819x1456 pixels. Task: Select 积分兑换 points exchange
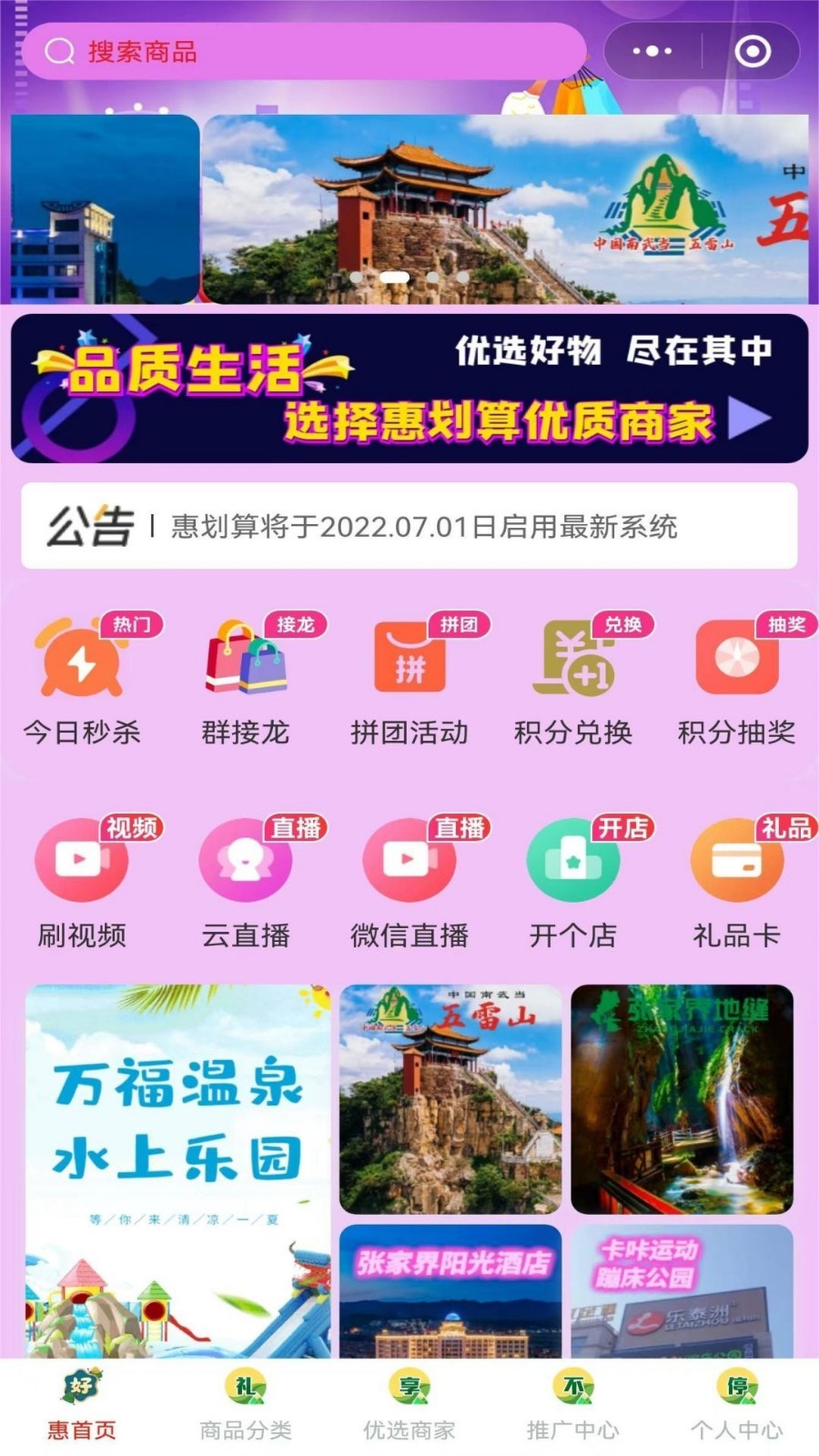pyautogui.click(x=573, y=681)
